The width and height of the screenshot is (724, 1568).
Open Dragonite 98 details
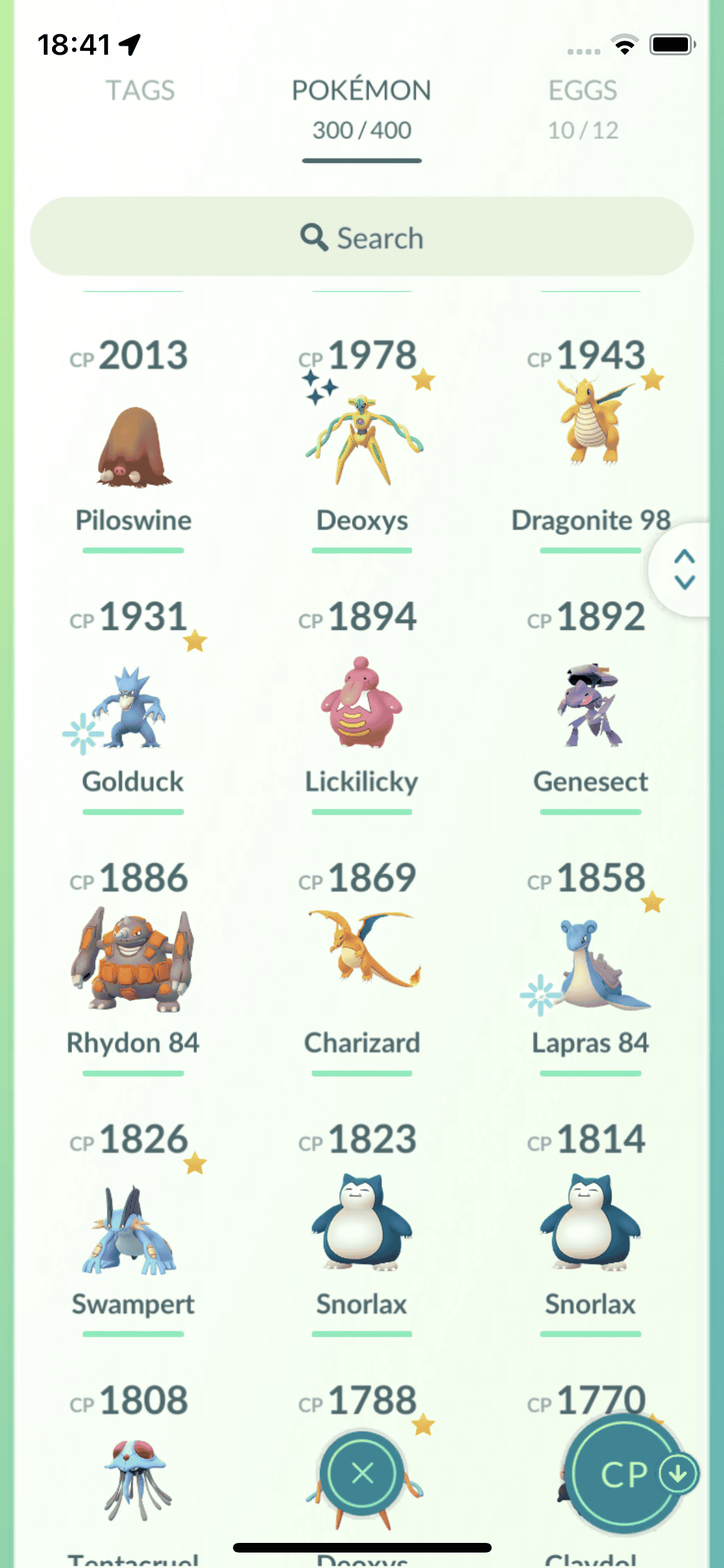(590, 438)
